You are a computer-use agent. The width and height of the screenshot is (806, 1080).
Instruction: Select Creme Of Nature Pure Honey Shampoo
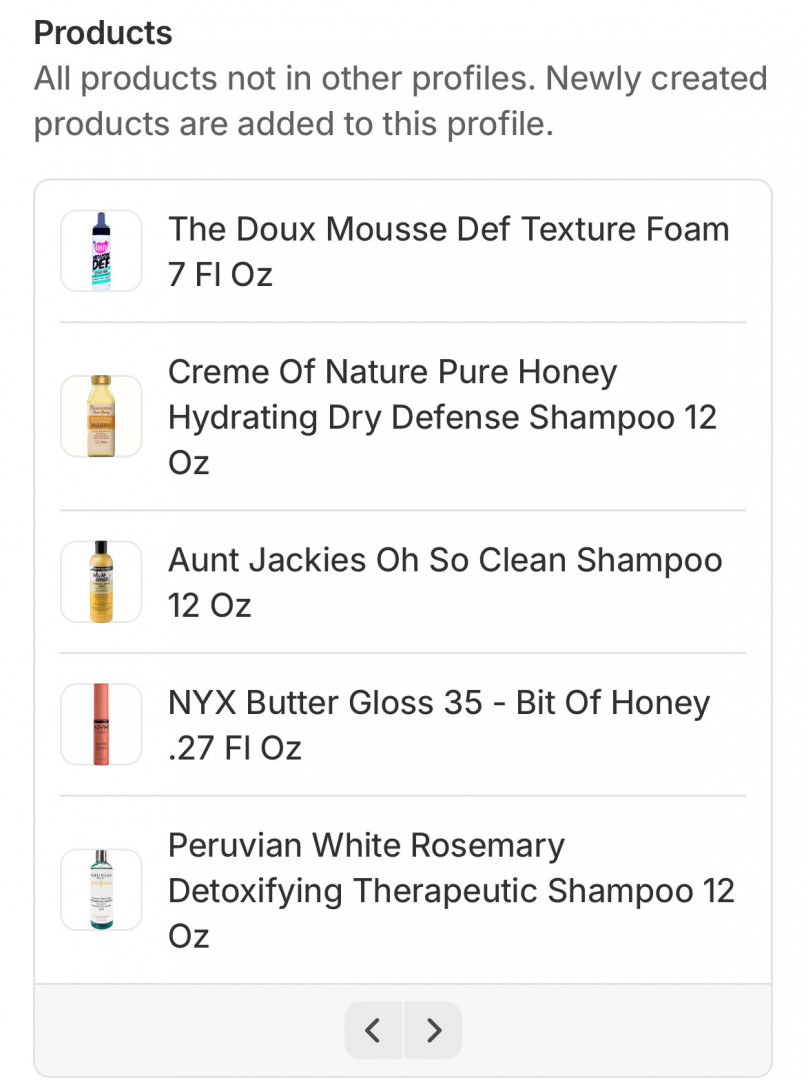click(442, 417)
